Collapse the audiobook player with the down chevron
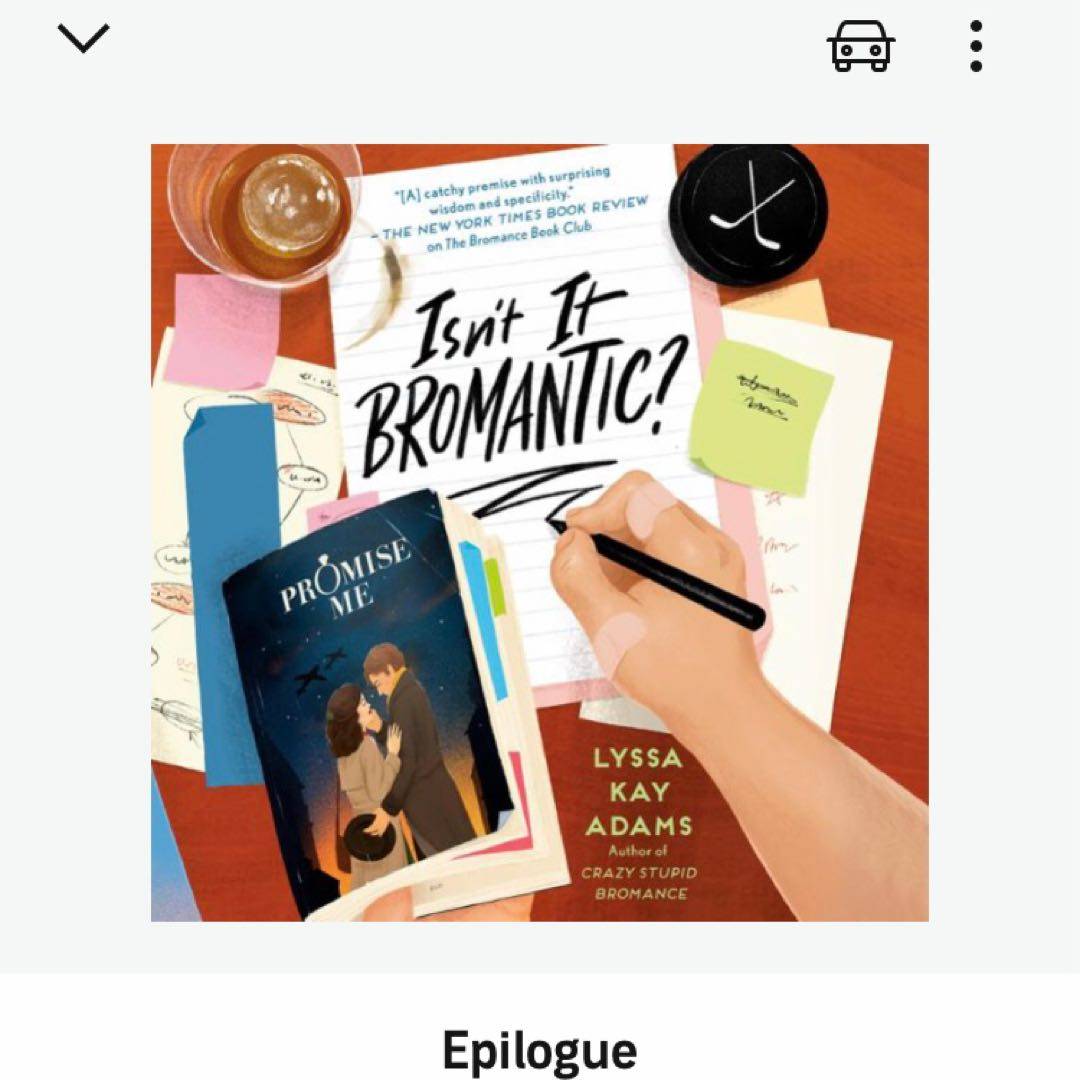 coord(84,40)
